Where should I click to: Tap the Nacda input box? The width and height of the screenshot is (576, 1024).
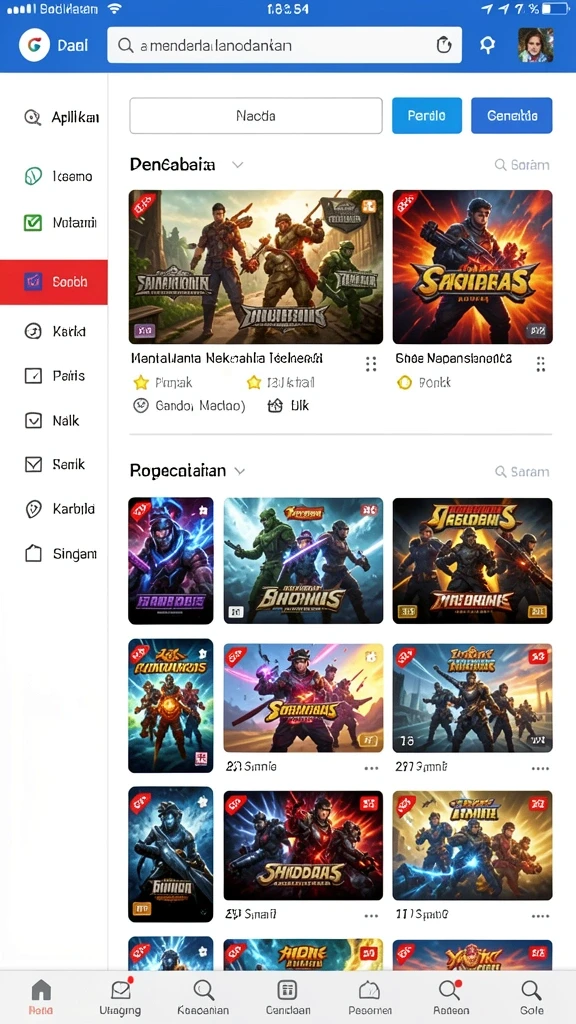click(256, 116)
